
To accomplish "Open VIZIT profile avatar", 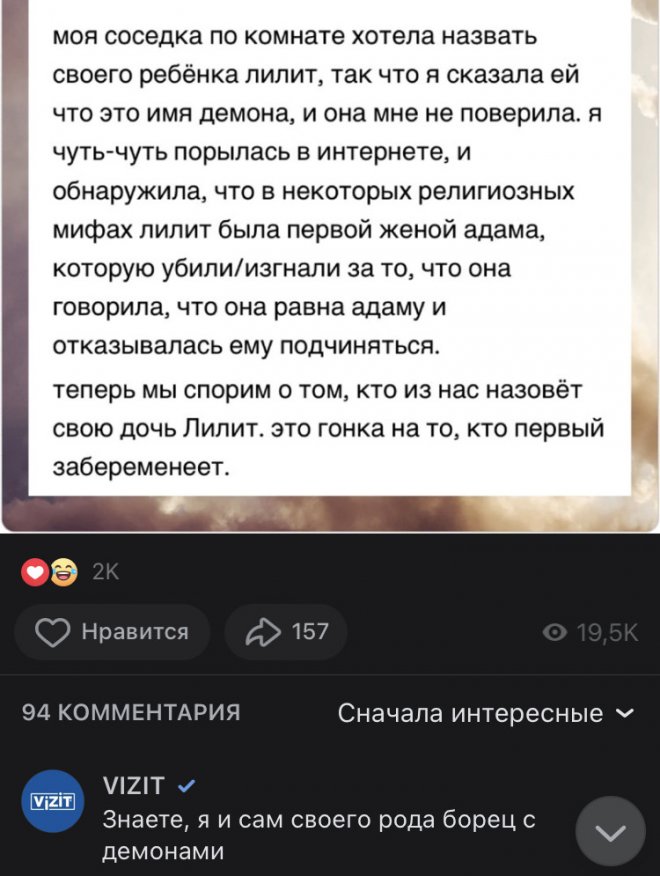I will pyautogui.click(x=56, y=802).
